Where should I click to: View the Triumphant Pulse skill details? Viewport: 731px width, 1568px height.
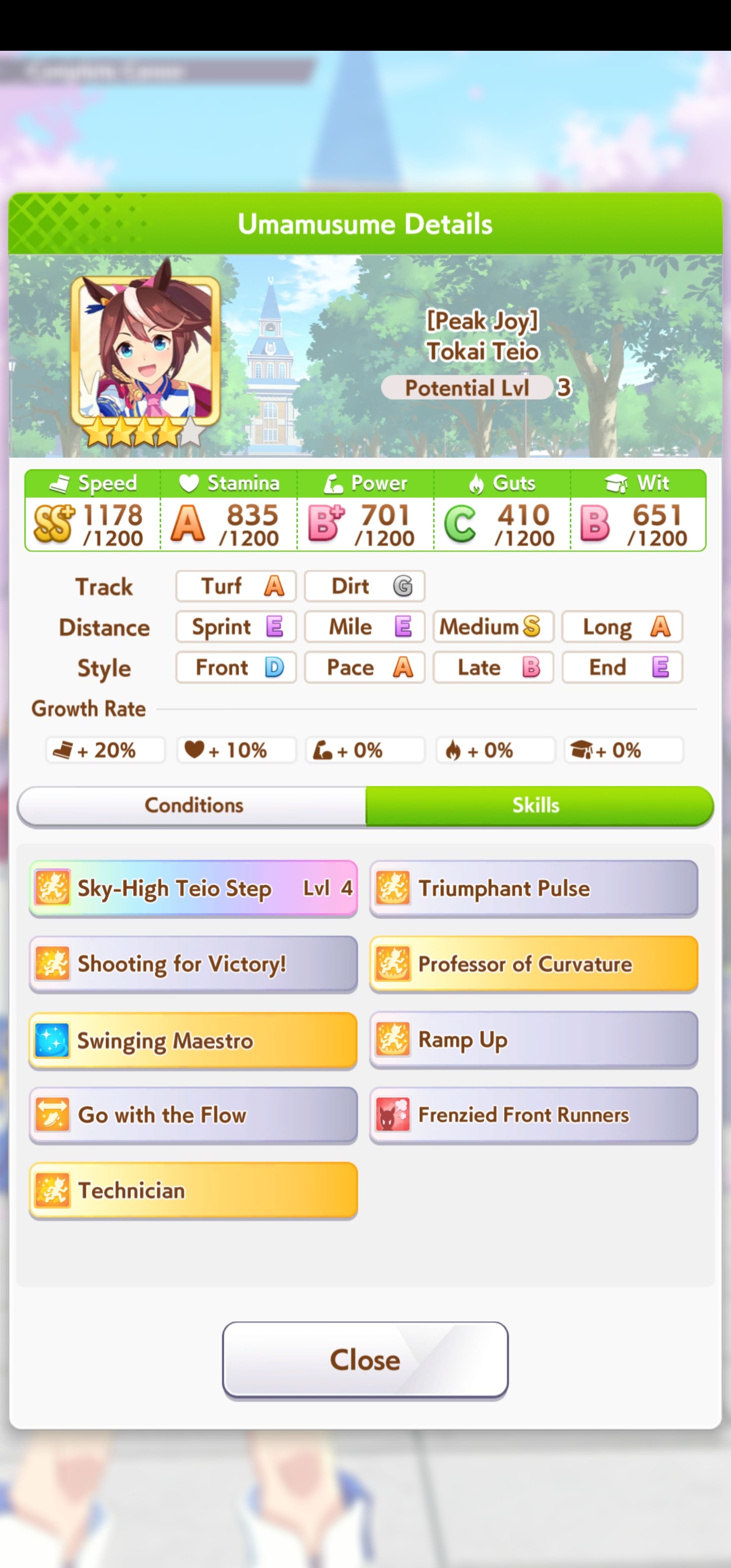click(534, 888)
